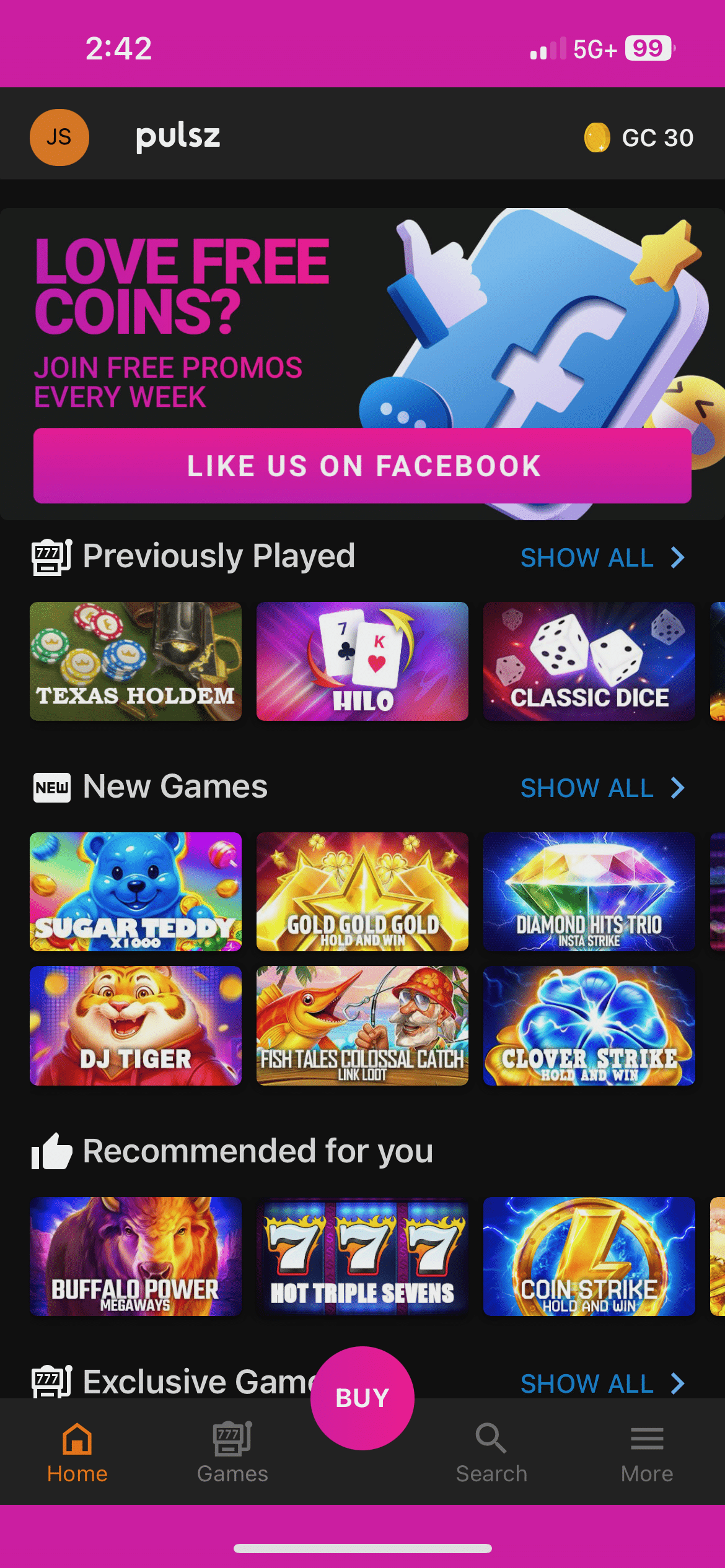This screenshot has width=725, height=1568.
Task: Tap the GC 30 coin balance
Action: tap(639, 137)
